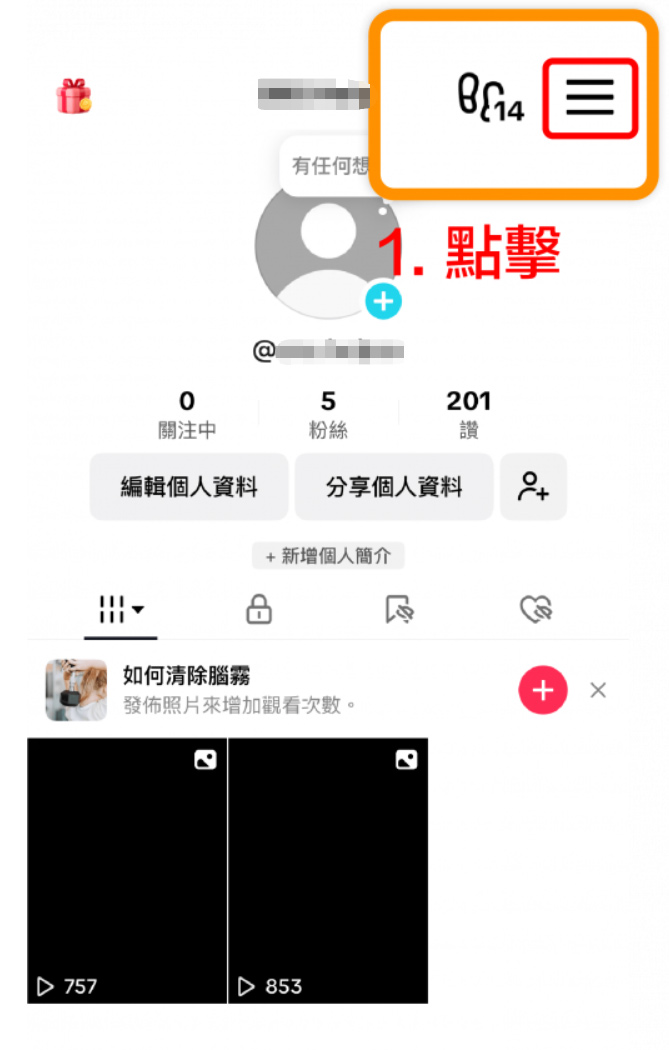
Task: Tap the red plus to post photos
Action: click(543, 690)
